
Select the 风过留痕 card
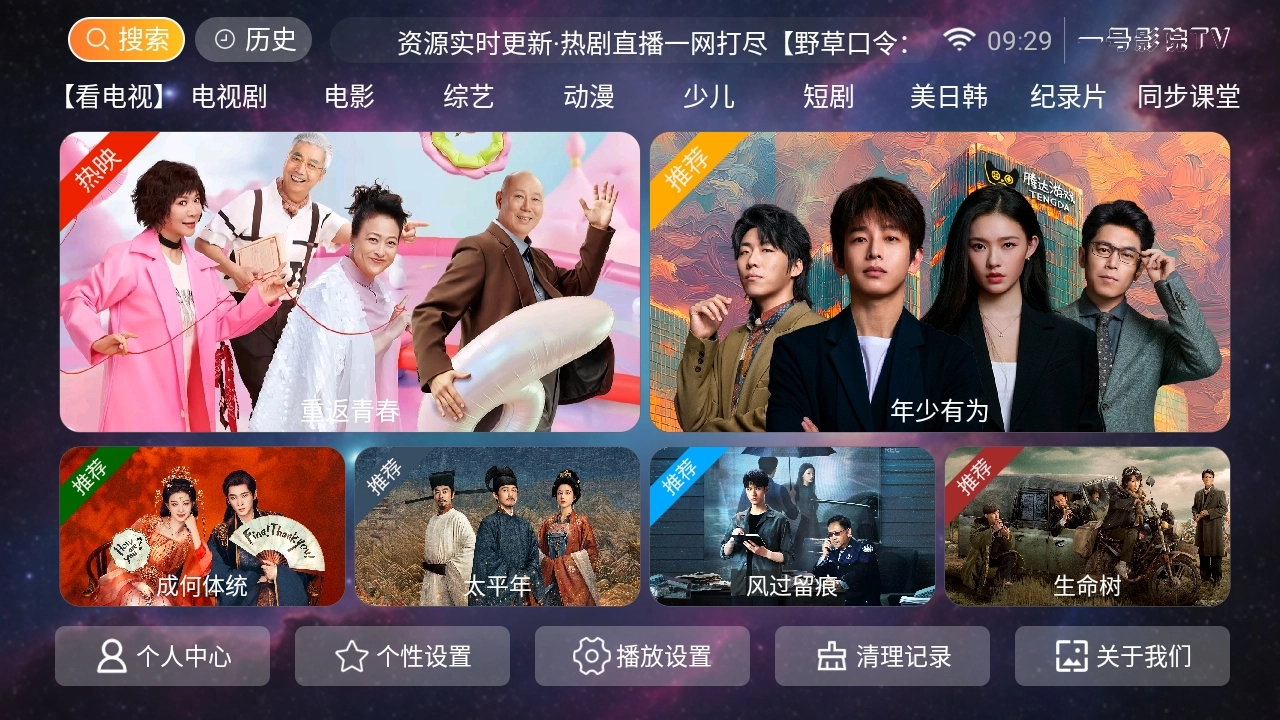(792, 526)
